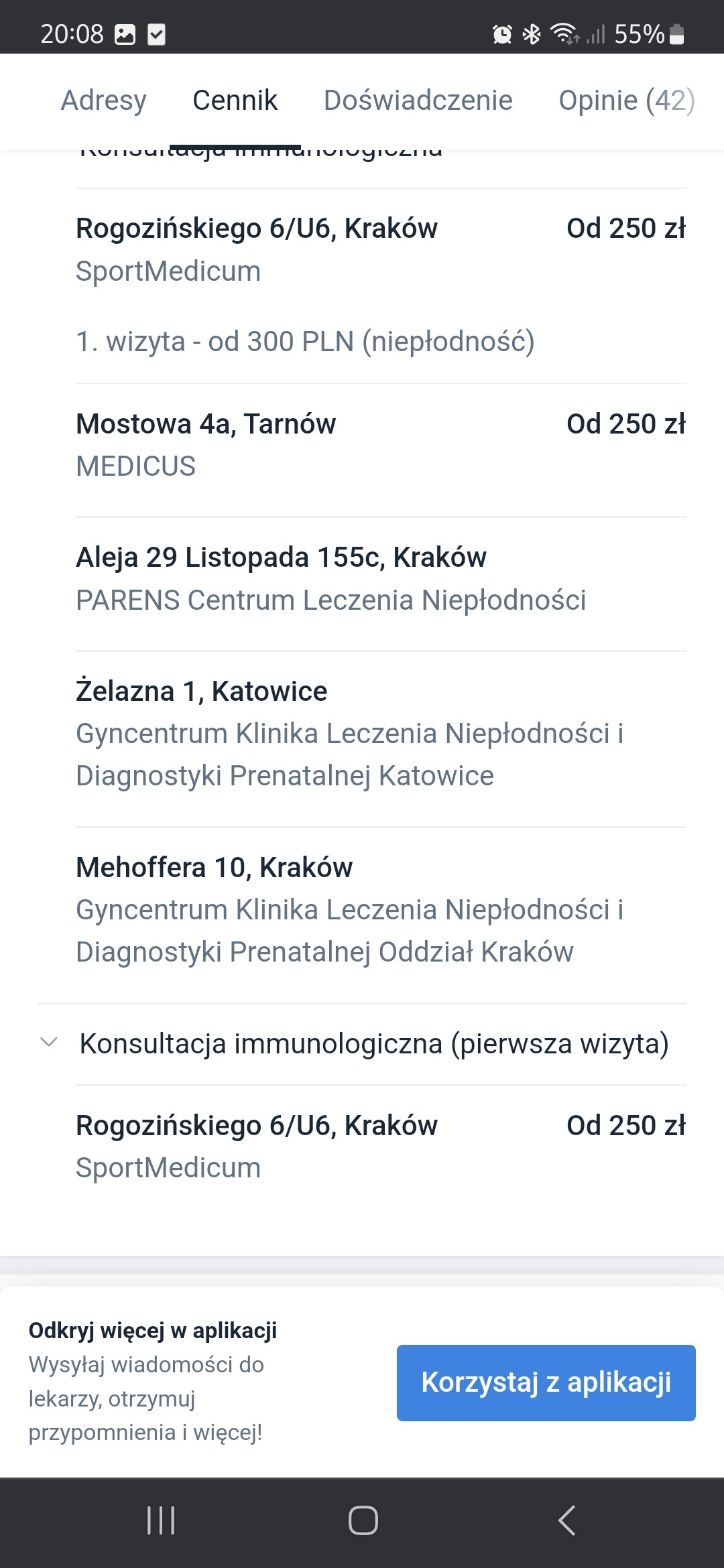The image size is (724, 1568).
Task: Tap the Korzystaj z aplikacji button
Action: click(546, 1382)
